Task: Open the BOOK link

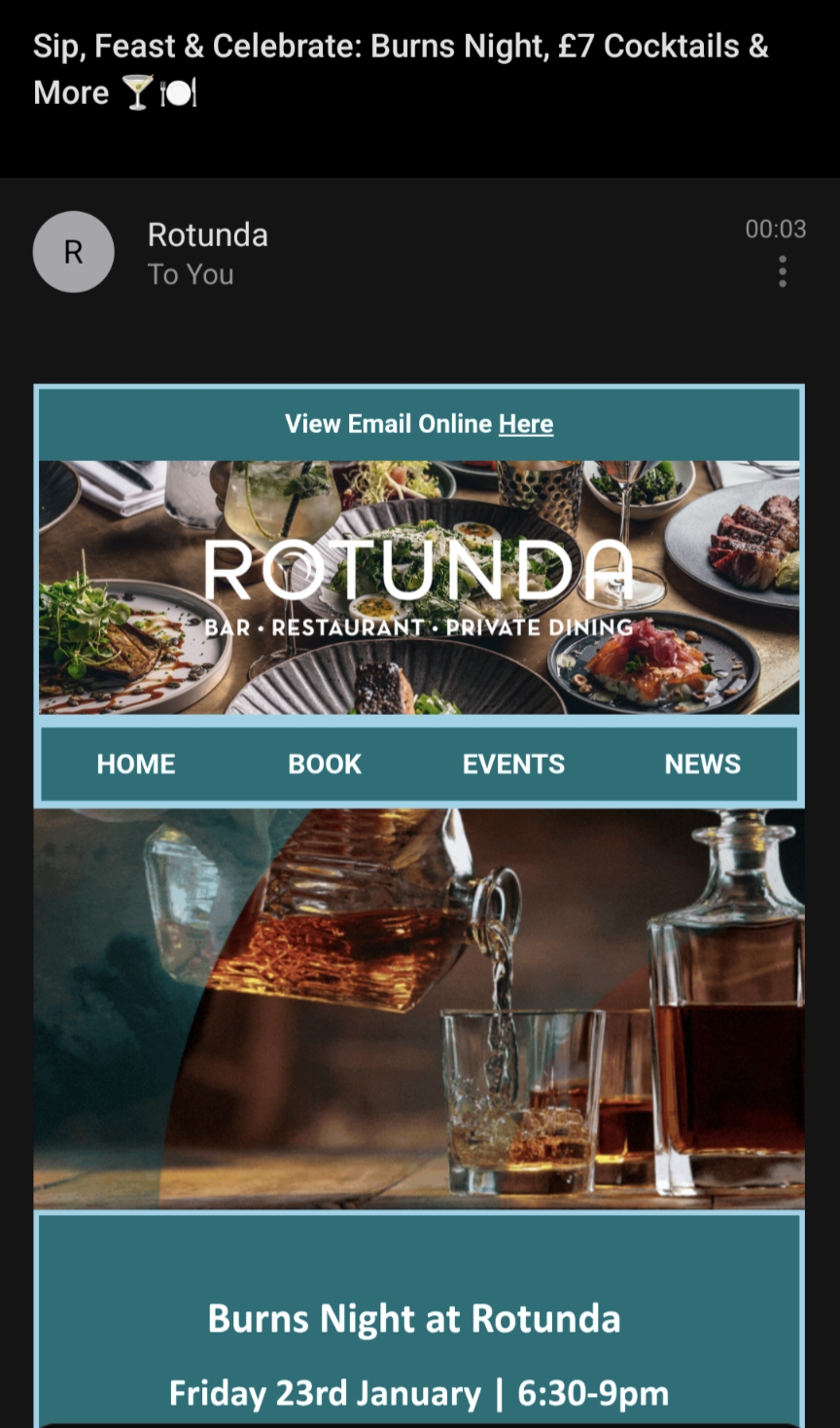Action: click(x=325, y=765)
